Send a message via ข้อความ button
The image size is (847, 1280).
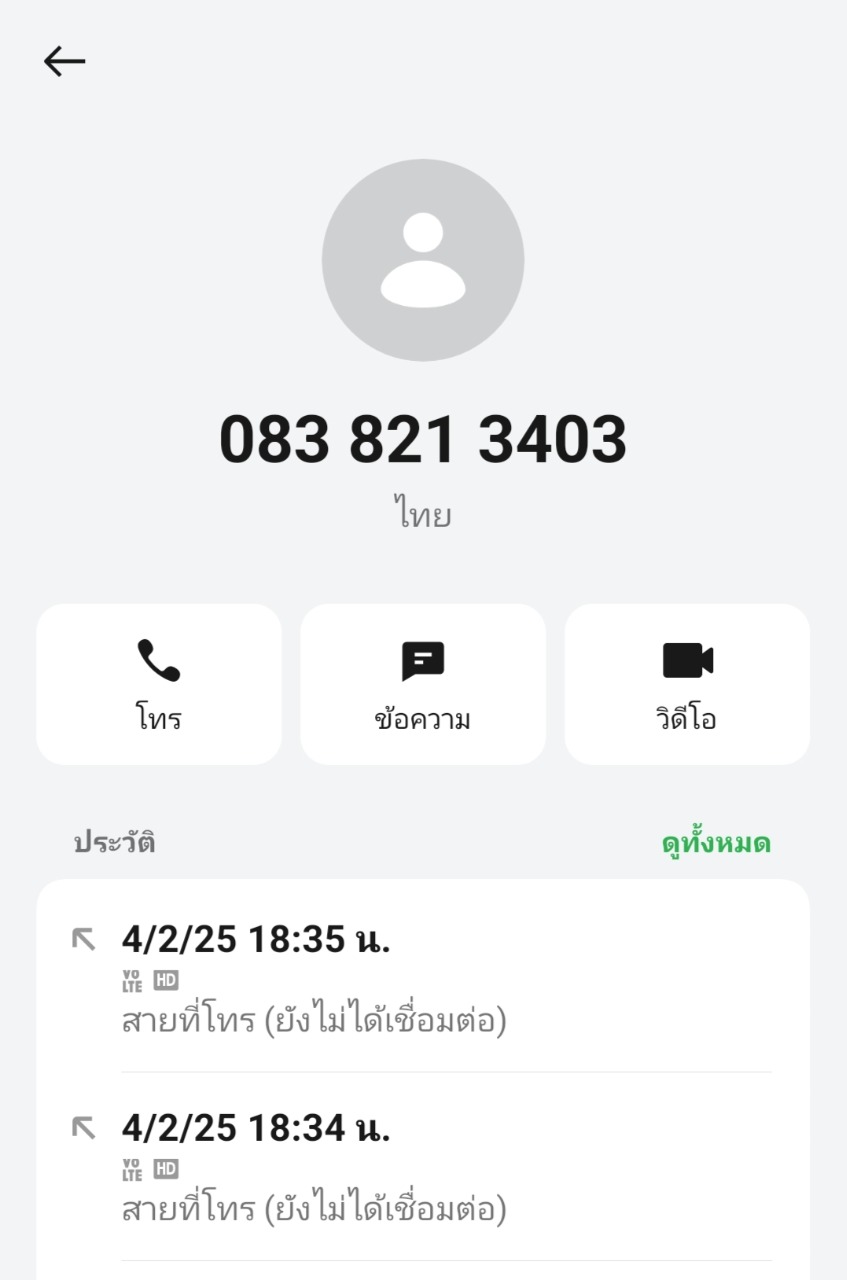tap(423, 684)
